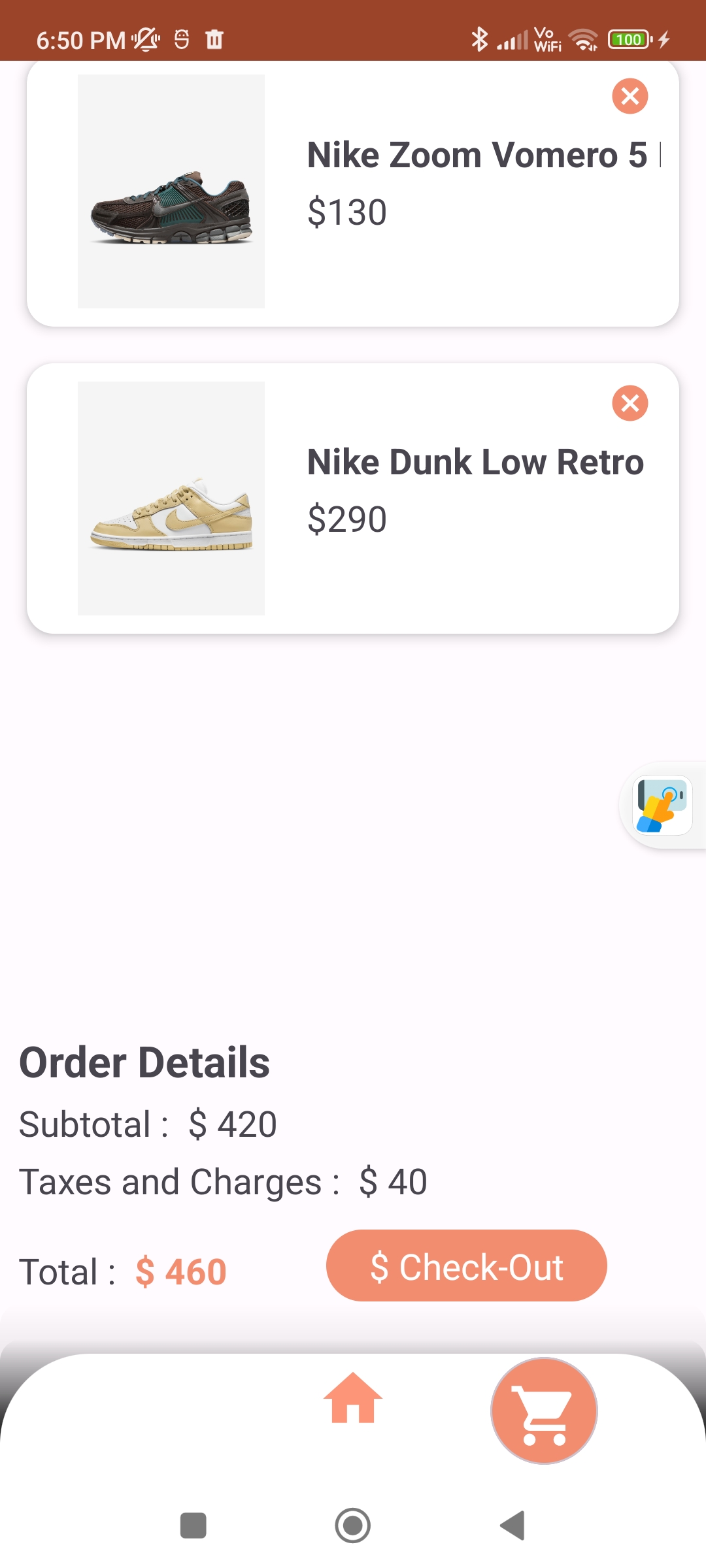Open recent apps from the navigation bar

[193, 1526]
